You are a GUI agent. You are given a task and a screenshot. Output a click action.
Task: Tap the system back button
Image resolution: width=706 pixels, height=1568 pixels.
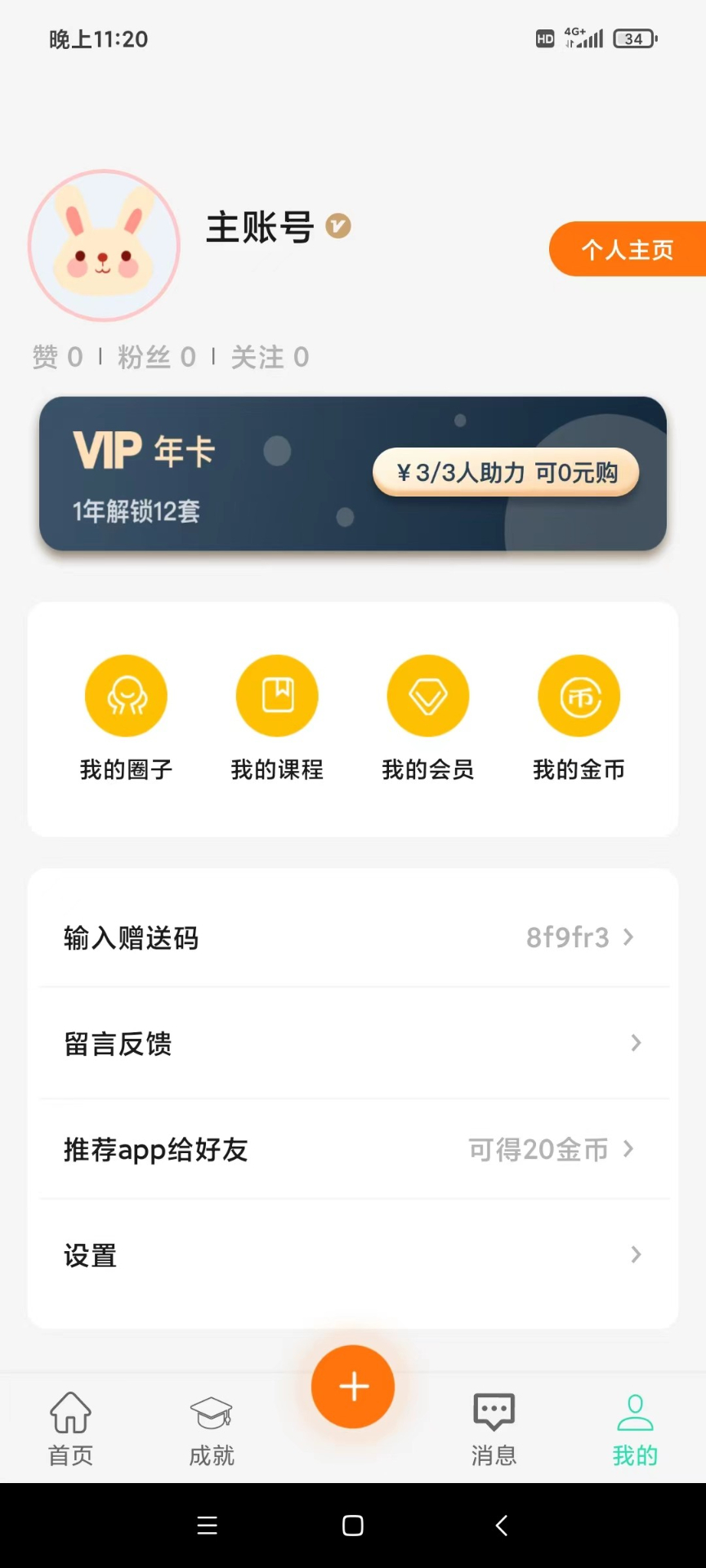(x=502, y=1526)
